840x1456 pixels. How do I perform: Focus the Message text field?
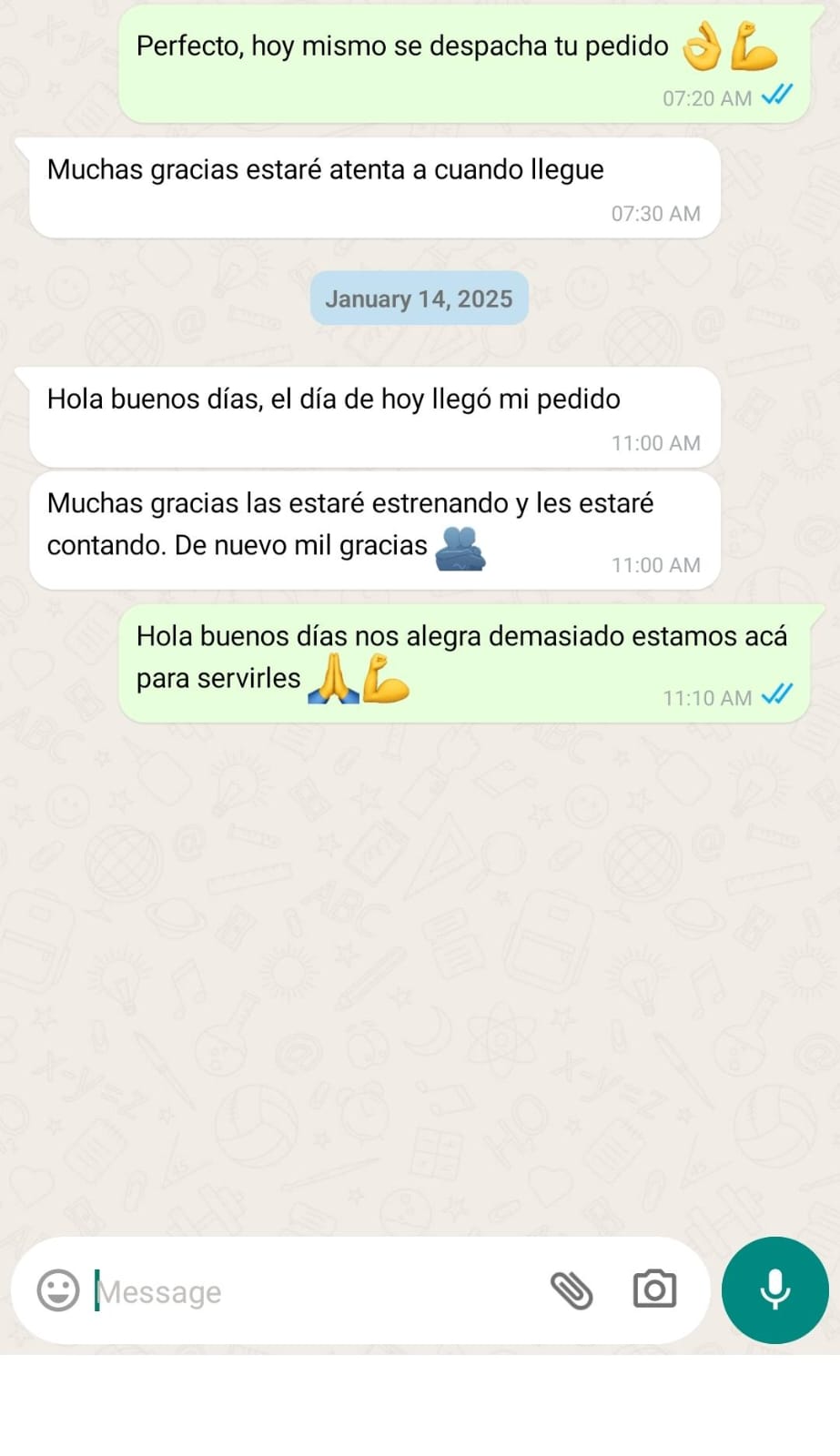309,1291
